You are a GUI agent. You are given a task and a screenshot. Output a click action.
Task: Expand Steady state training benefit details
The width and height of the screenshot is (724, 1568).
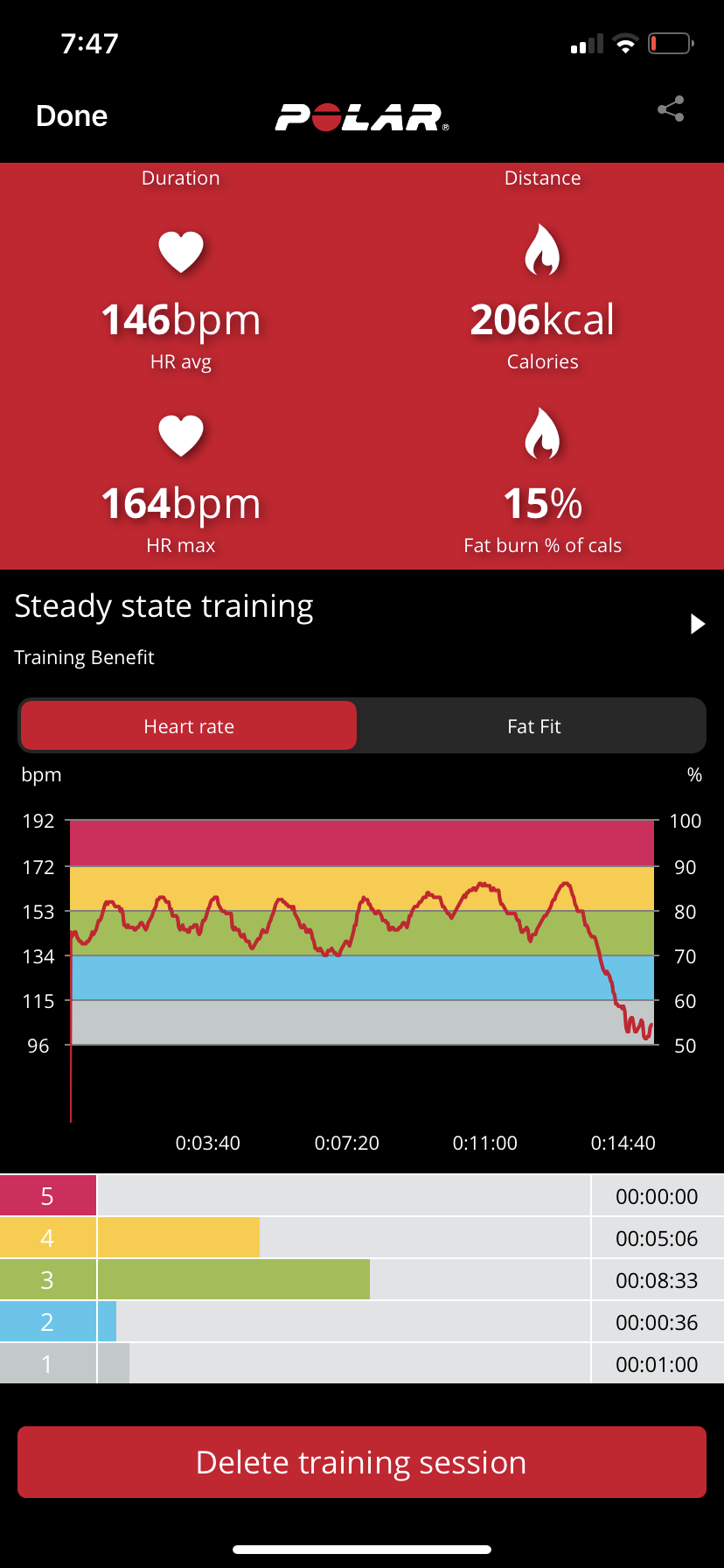697,624
